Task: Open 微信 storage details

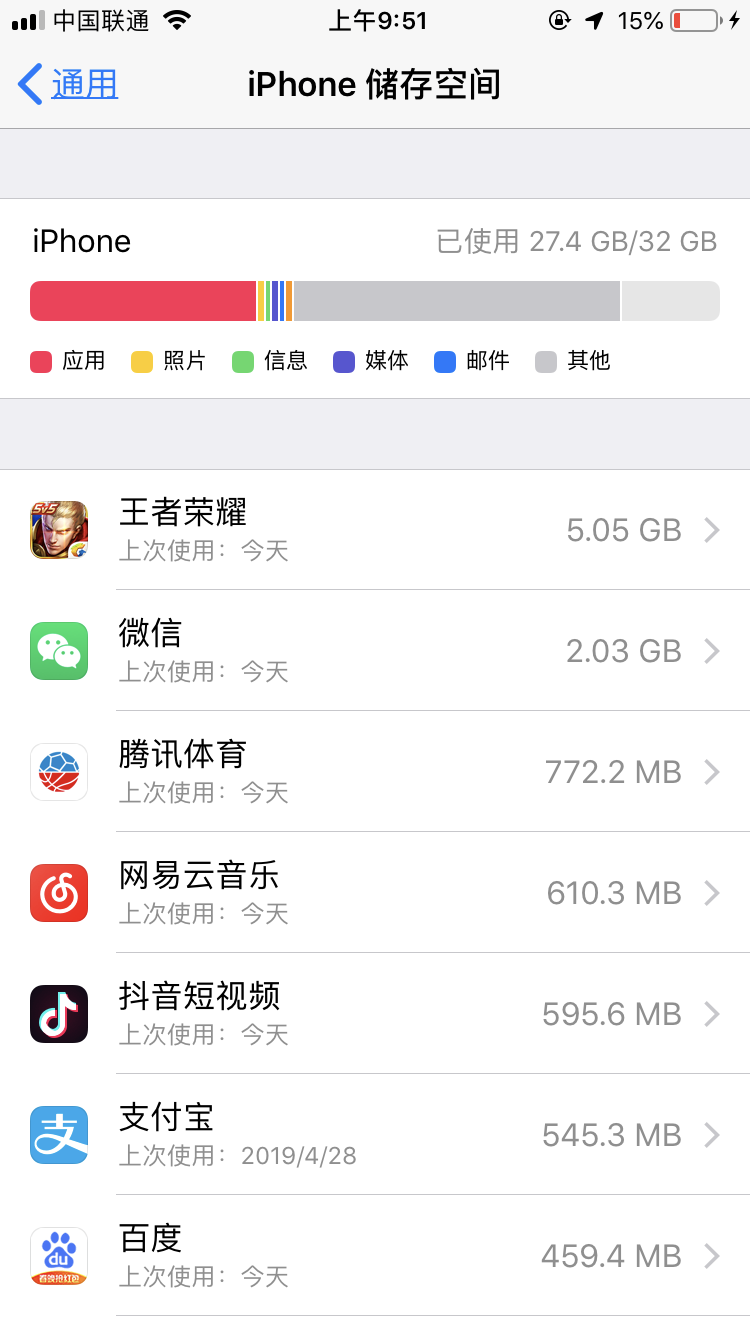Action: pyautogui.click(x=375, y=651)
